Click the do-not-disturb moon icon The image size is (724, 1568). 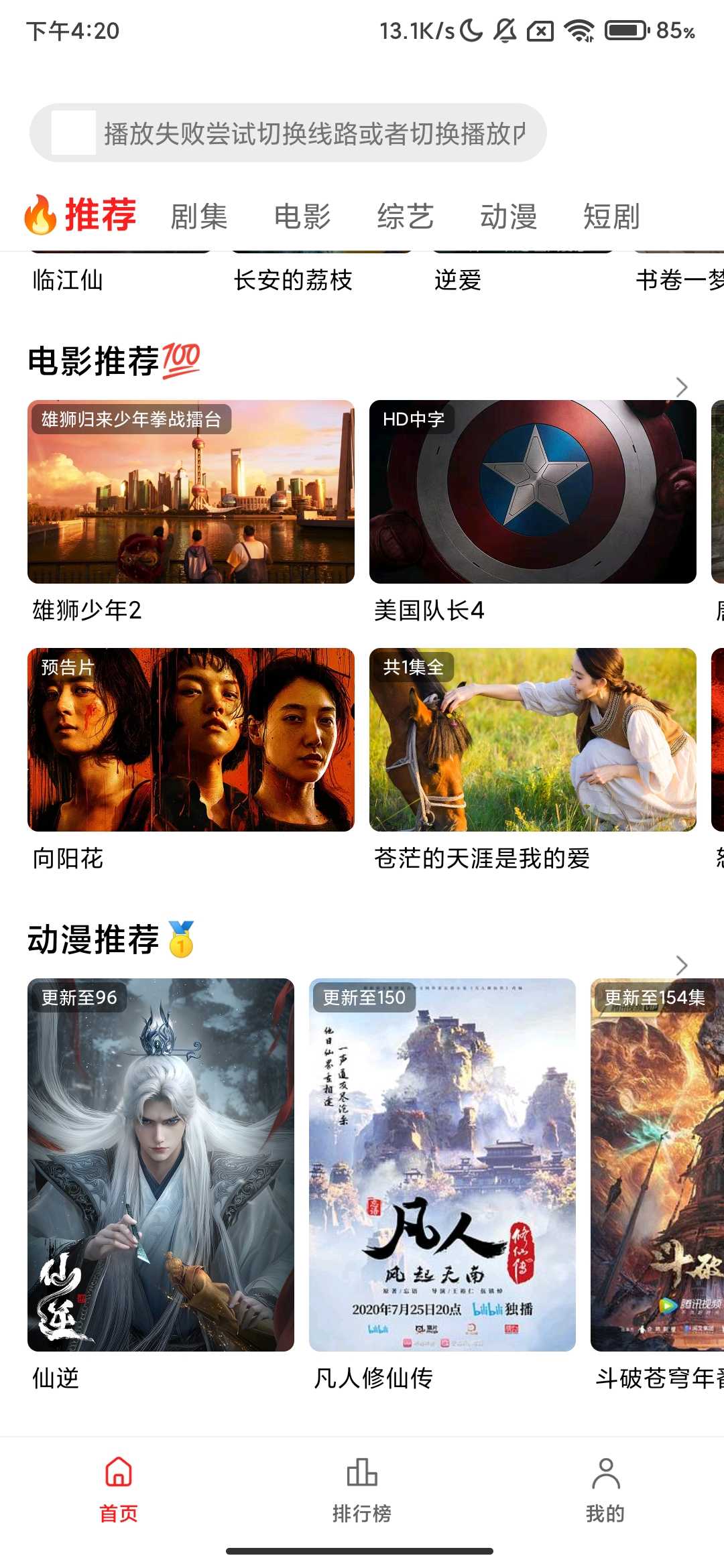471,29
